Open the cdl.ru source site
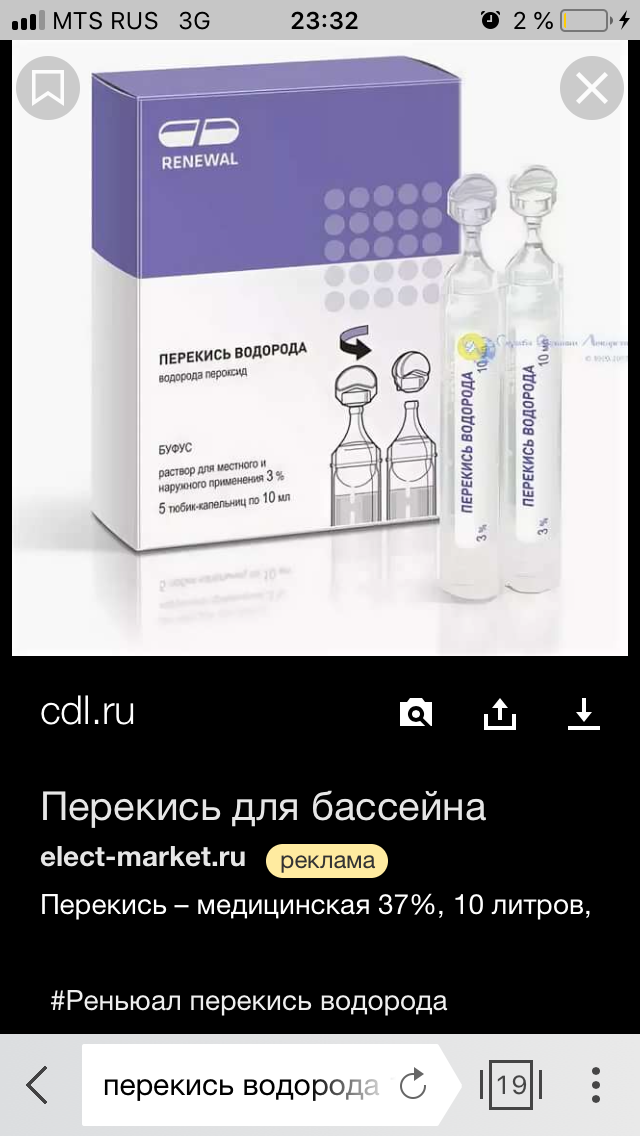Viewport: 640px width, 1136px height. pos(88,712)
